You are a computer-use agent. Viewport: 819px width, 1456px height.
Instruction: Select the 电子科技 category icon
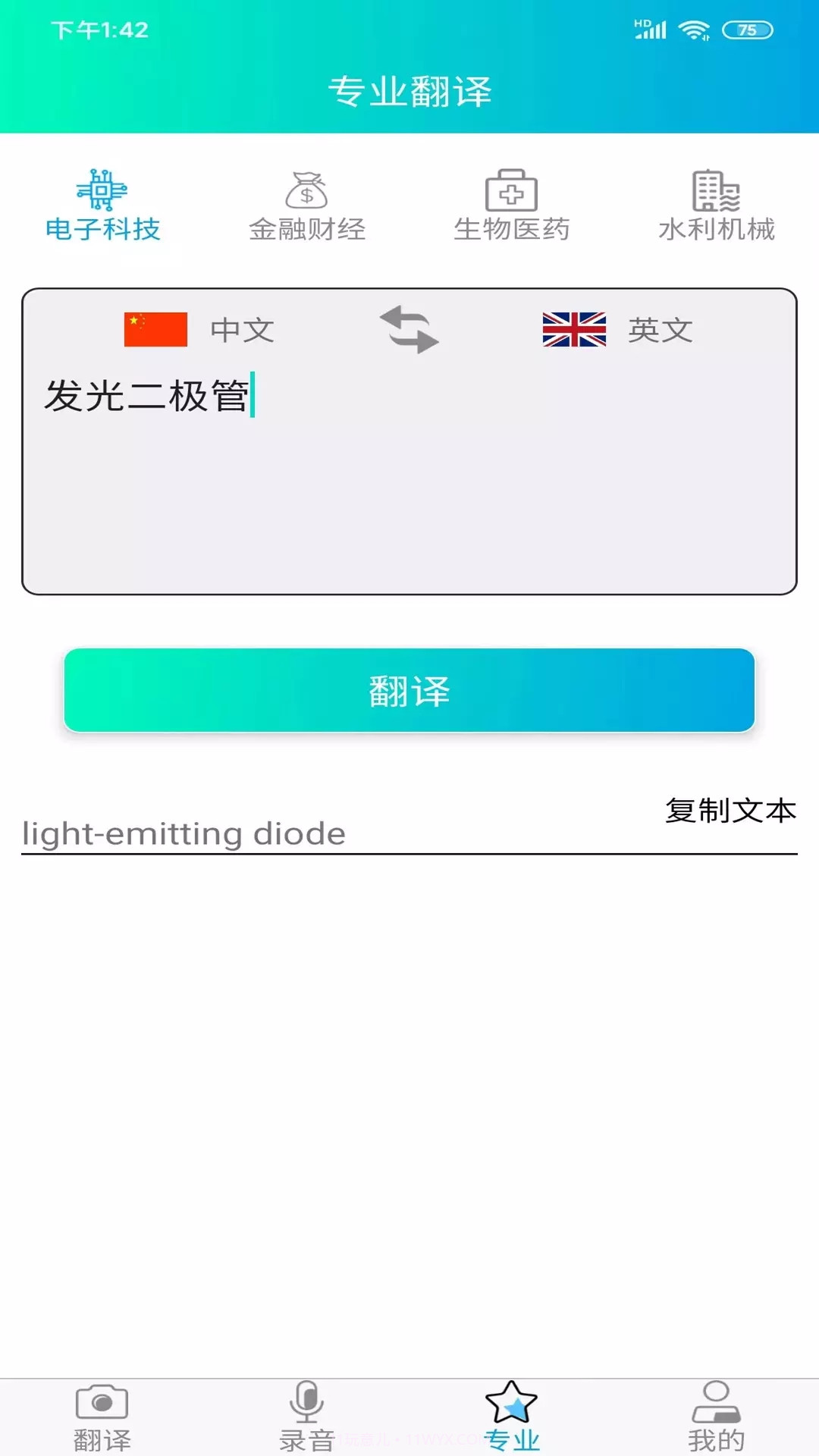(104, 192)
